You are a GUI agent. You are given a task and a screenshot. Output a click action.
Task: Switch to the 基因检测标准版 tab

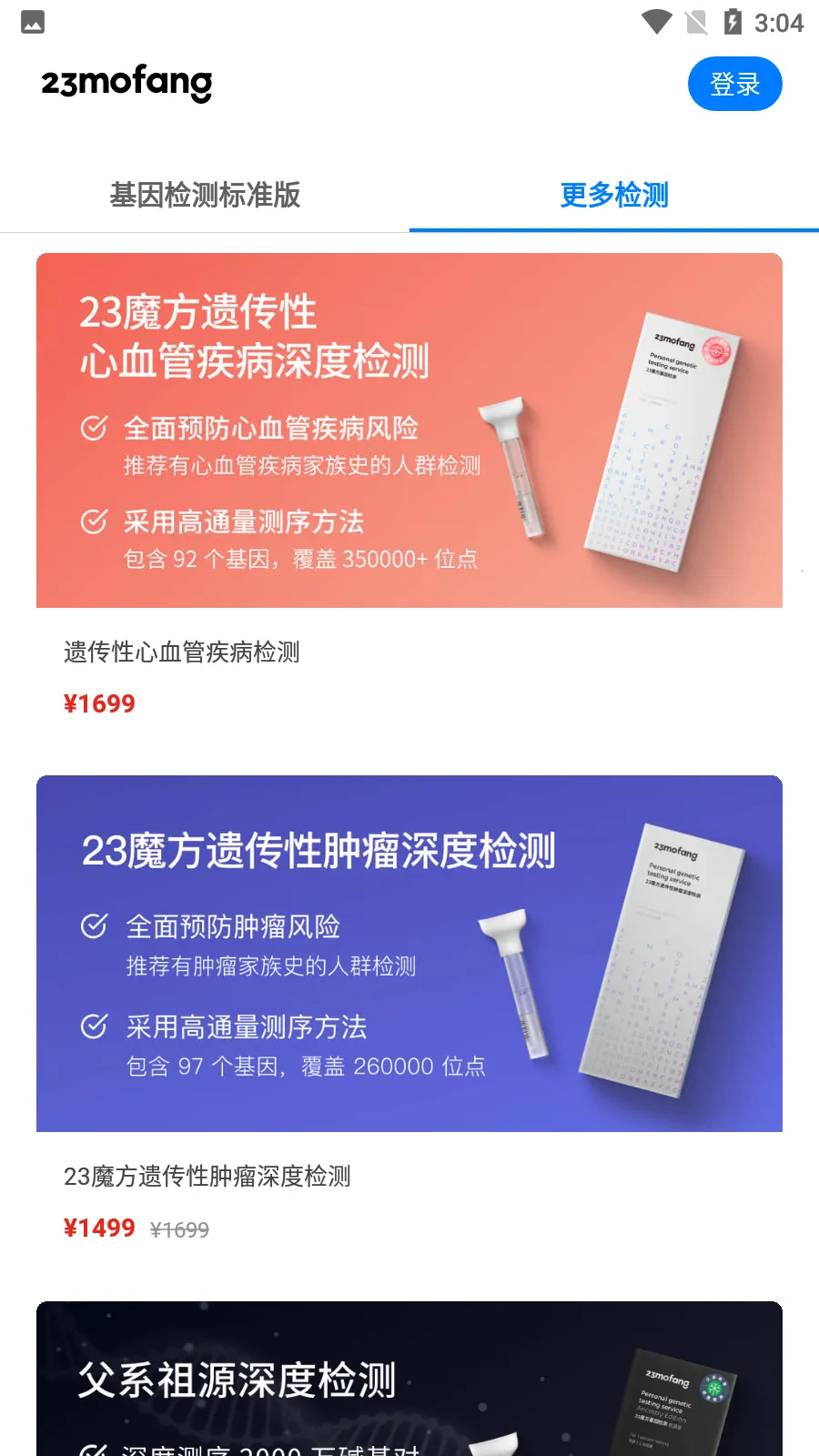pos(205,195)
